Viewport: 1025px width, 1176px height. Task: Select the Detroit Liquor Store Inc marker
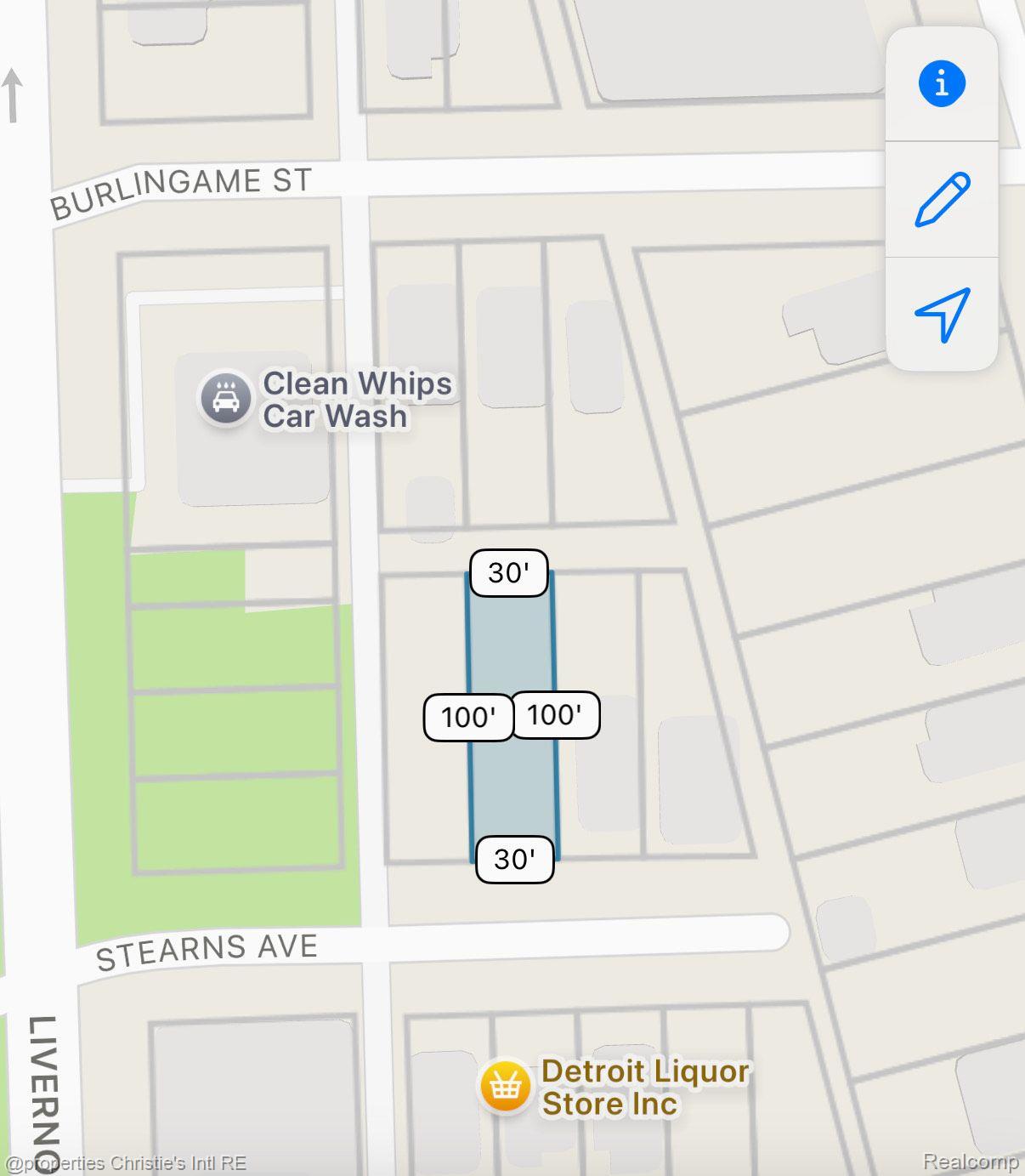click(x=505, y=1086)
